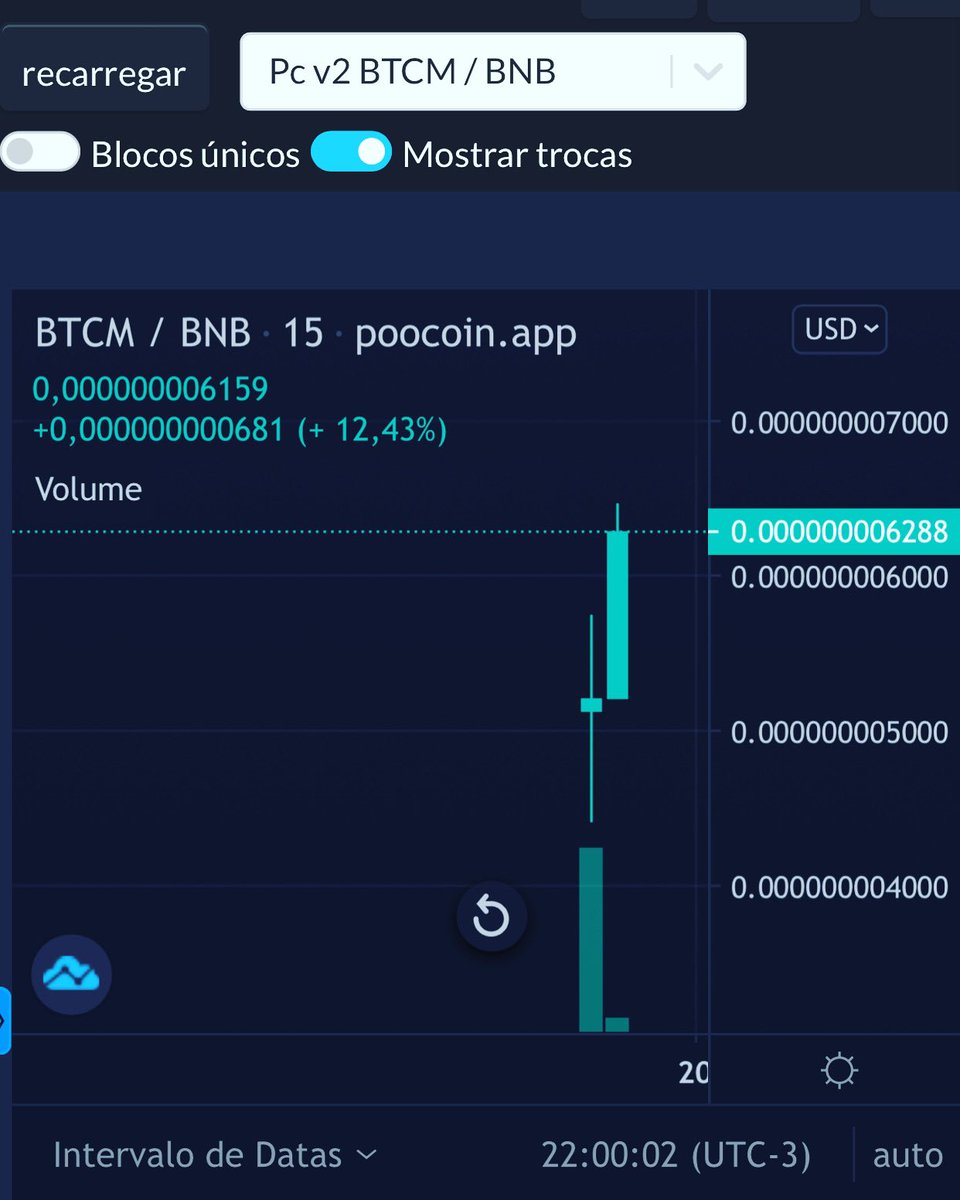Enable the Blocos únicos switch
This screenshot has width=960, height=1200.
click(40, 153)
